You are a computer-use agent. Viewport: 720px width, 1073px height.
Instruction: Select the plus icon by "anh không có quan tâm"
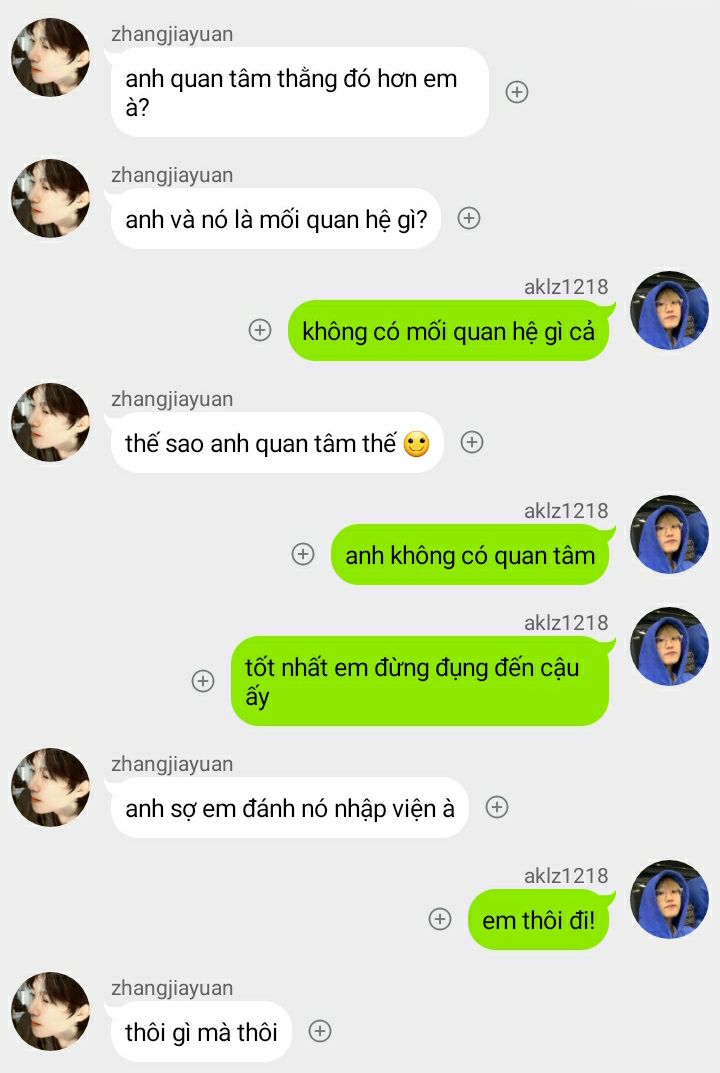303,554
